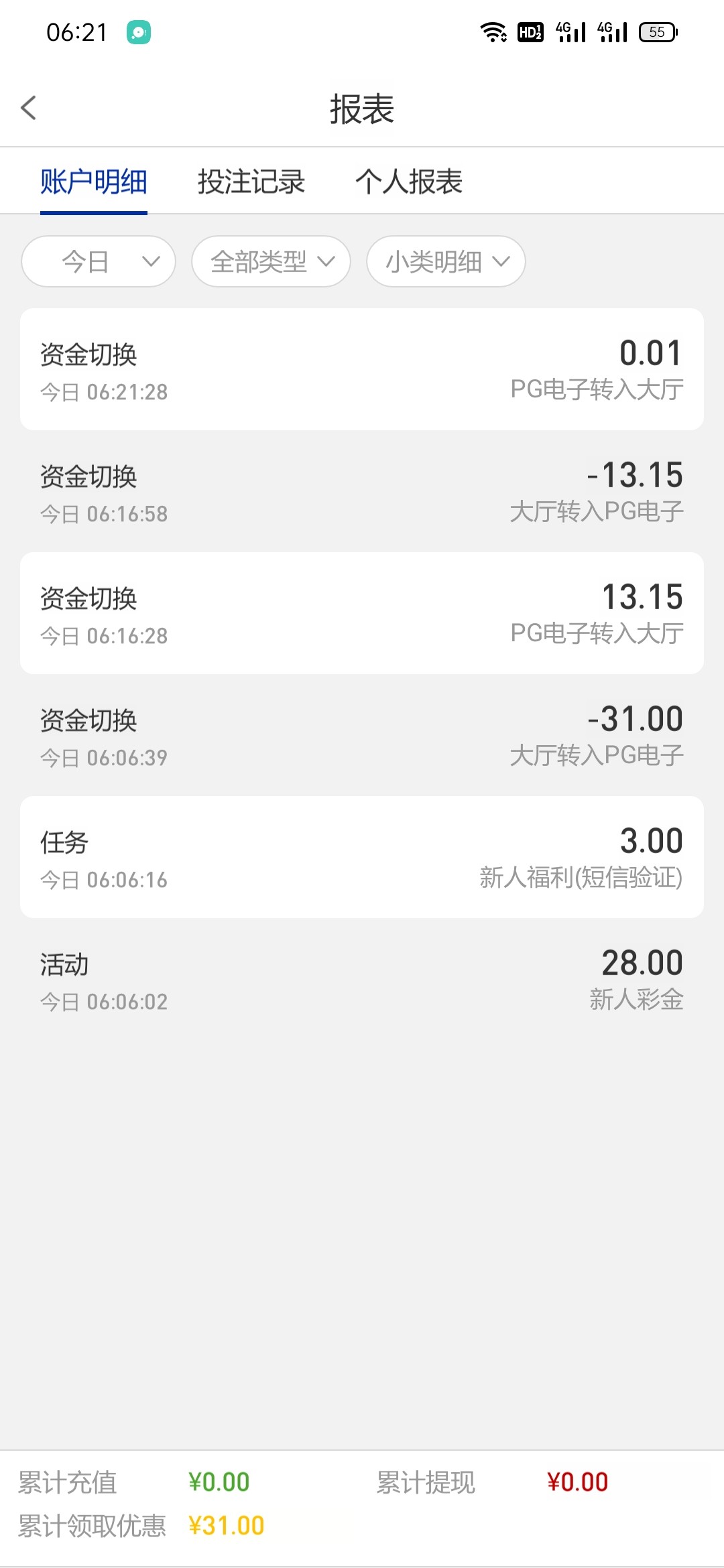The height and width of the screenshot is (1568, 724).
Task: Select the -31.00 transfer entry
Action: [x=362, y=736]
